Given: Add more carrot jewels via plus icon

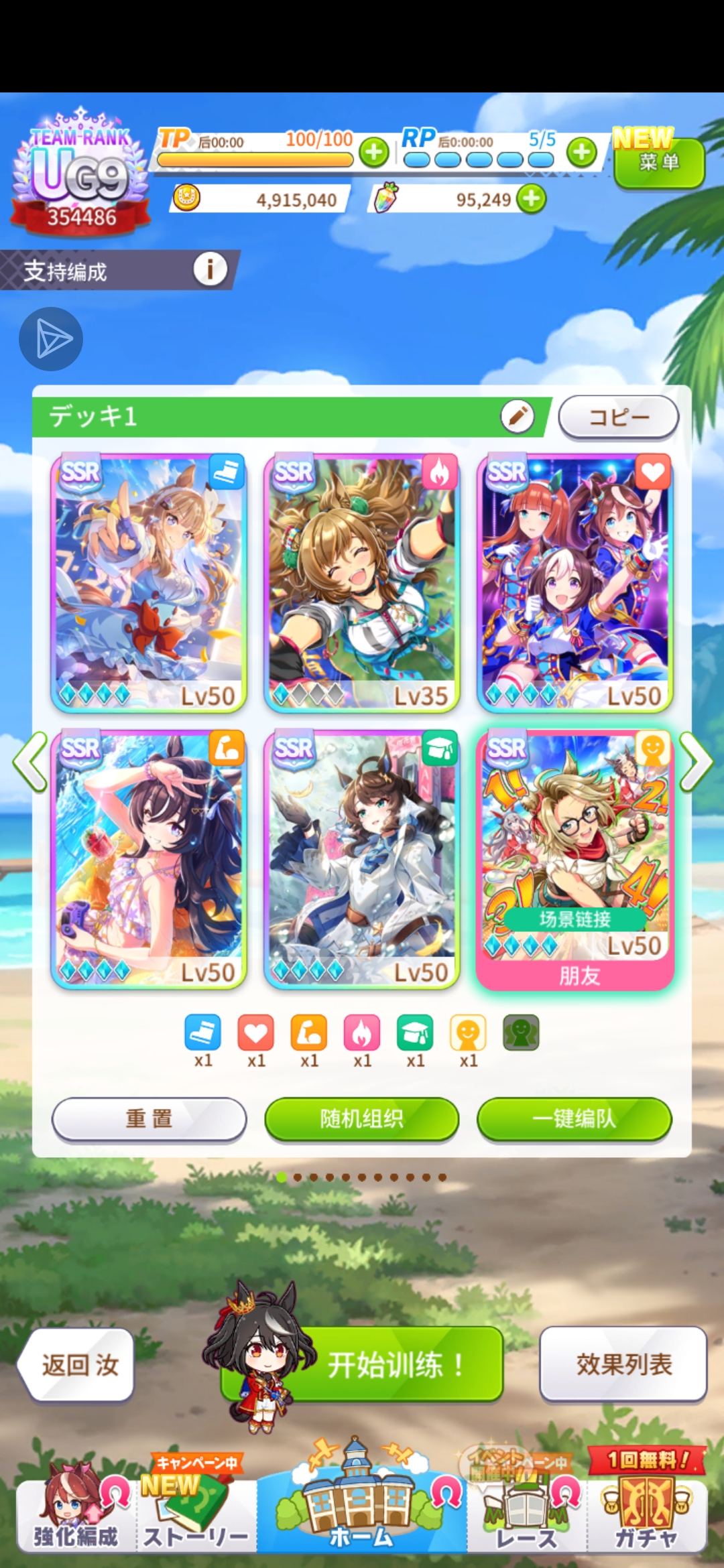Looking at the screenshot, I should (532, 199).
